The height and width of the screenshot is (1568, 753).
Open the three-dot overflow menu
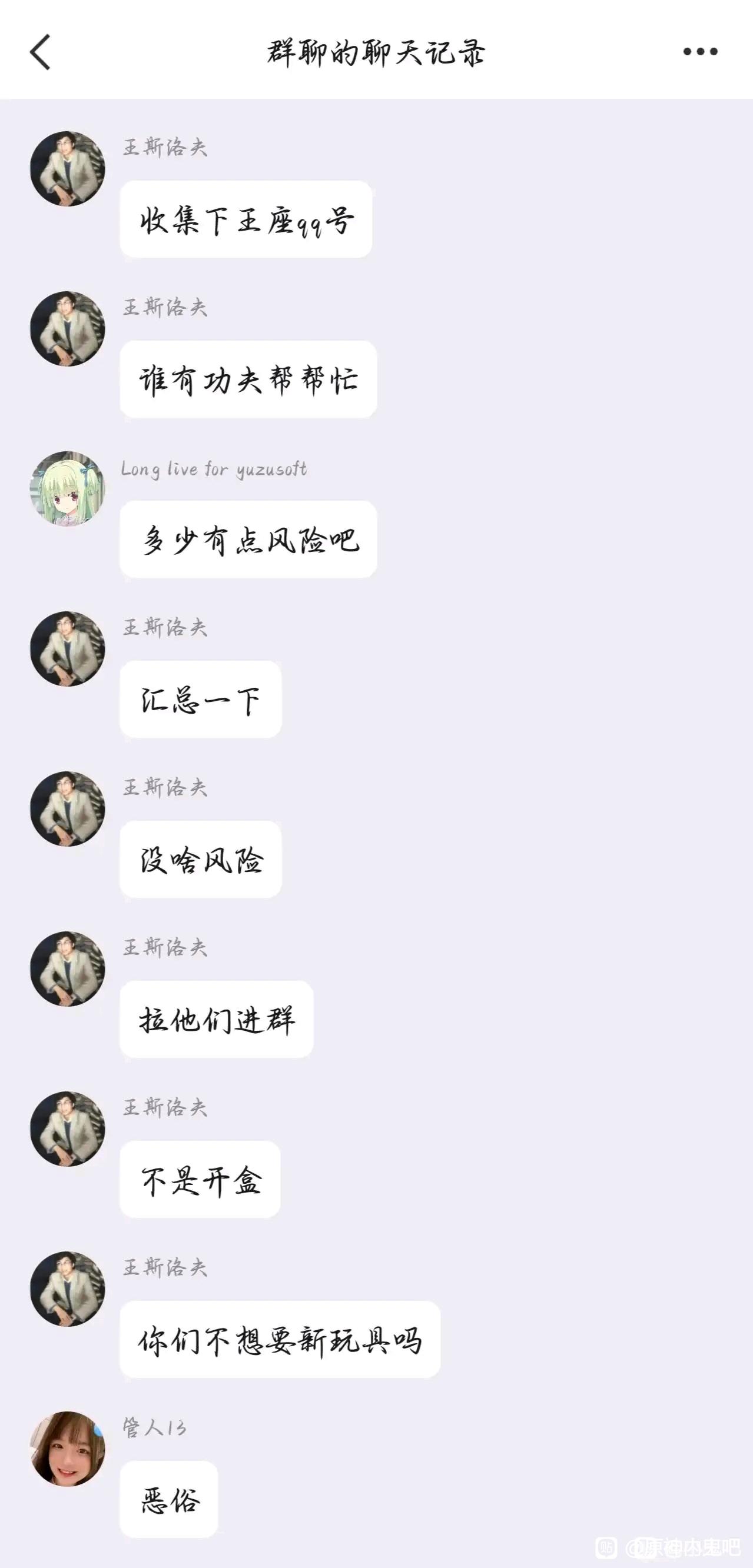[x=700, y=52]
